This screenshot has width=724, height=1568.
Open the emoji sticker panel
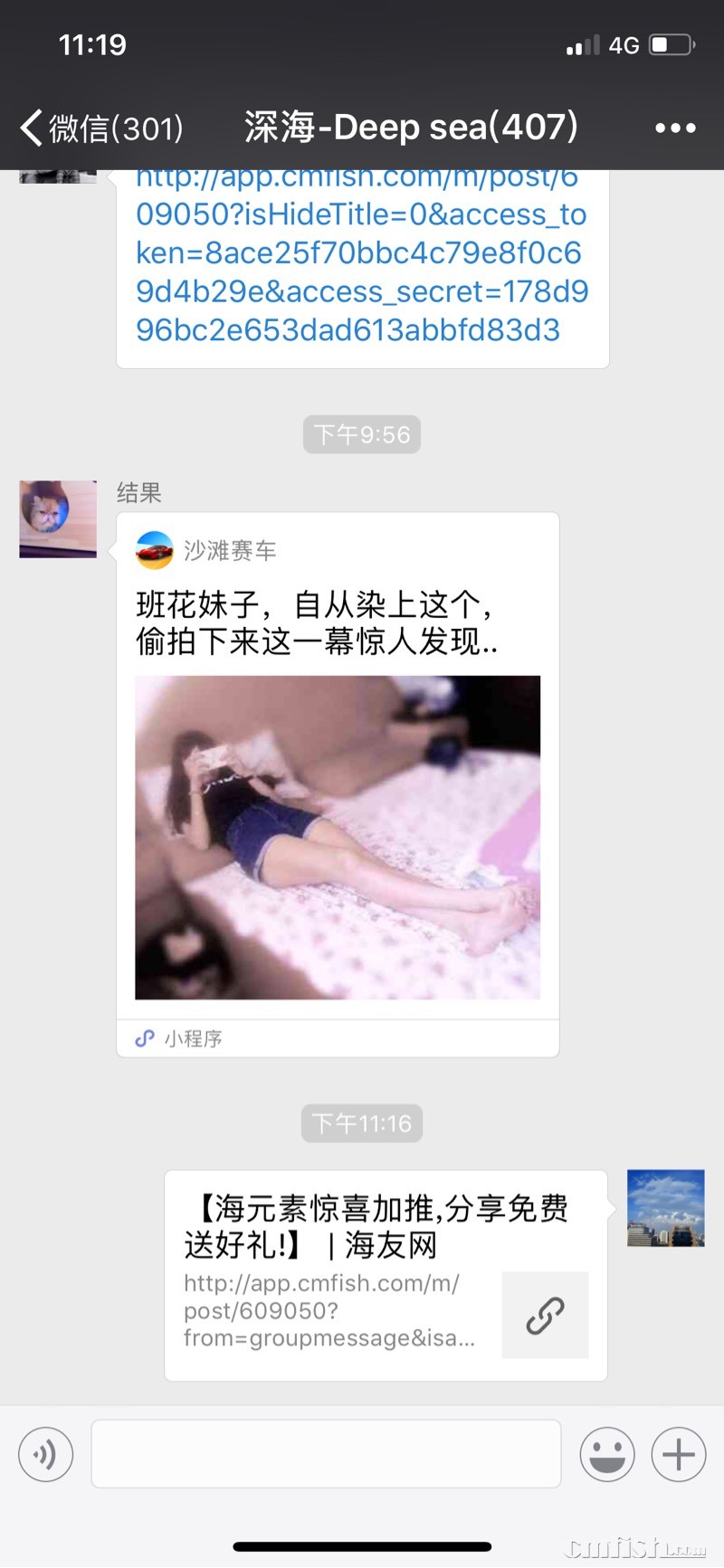tap(606, 1454)
